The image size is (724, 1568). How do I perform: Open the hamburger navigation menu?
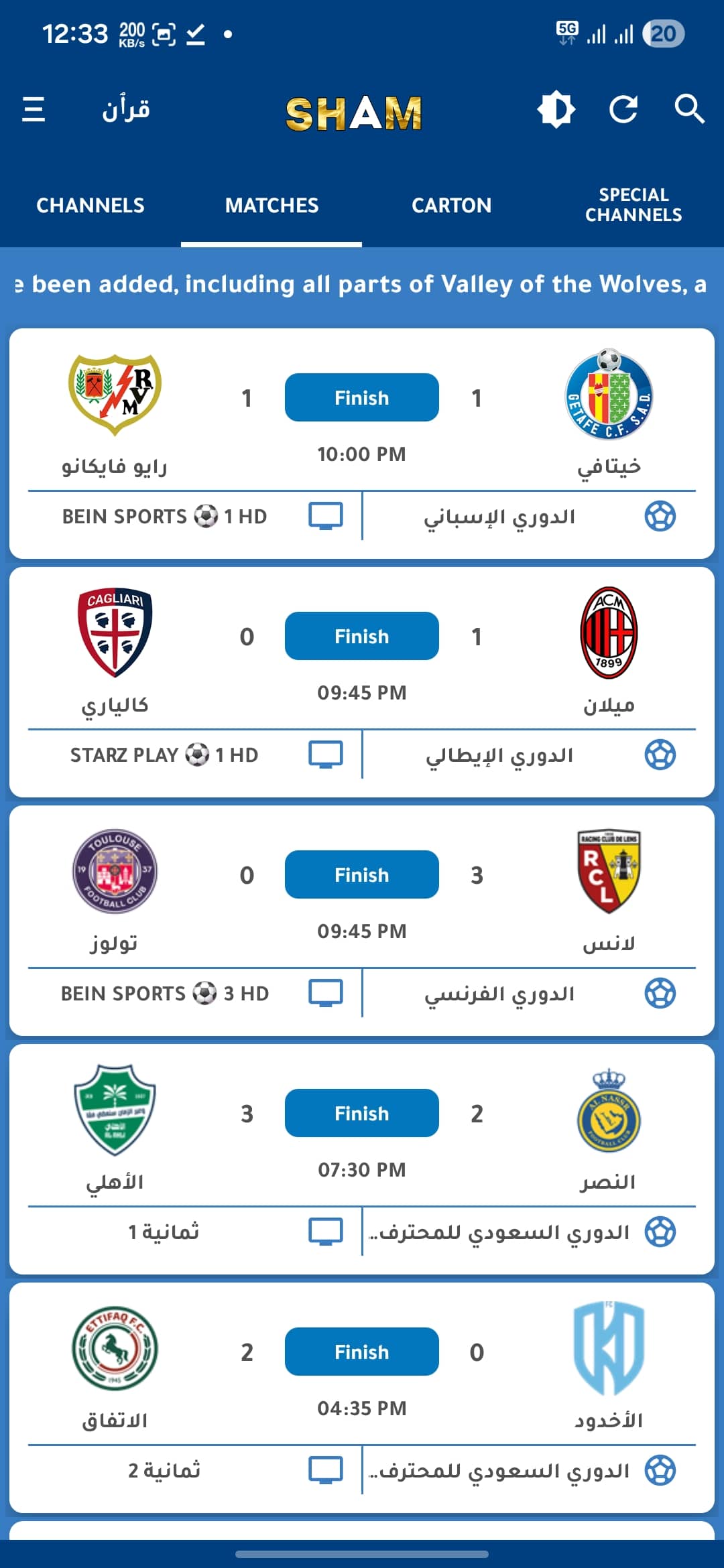click(x=33, y=110)
